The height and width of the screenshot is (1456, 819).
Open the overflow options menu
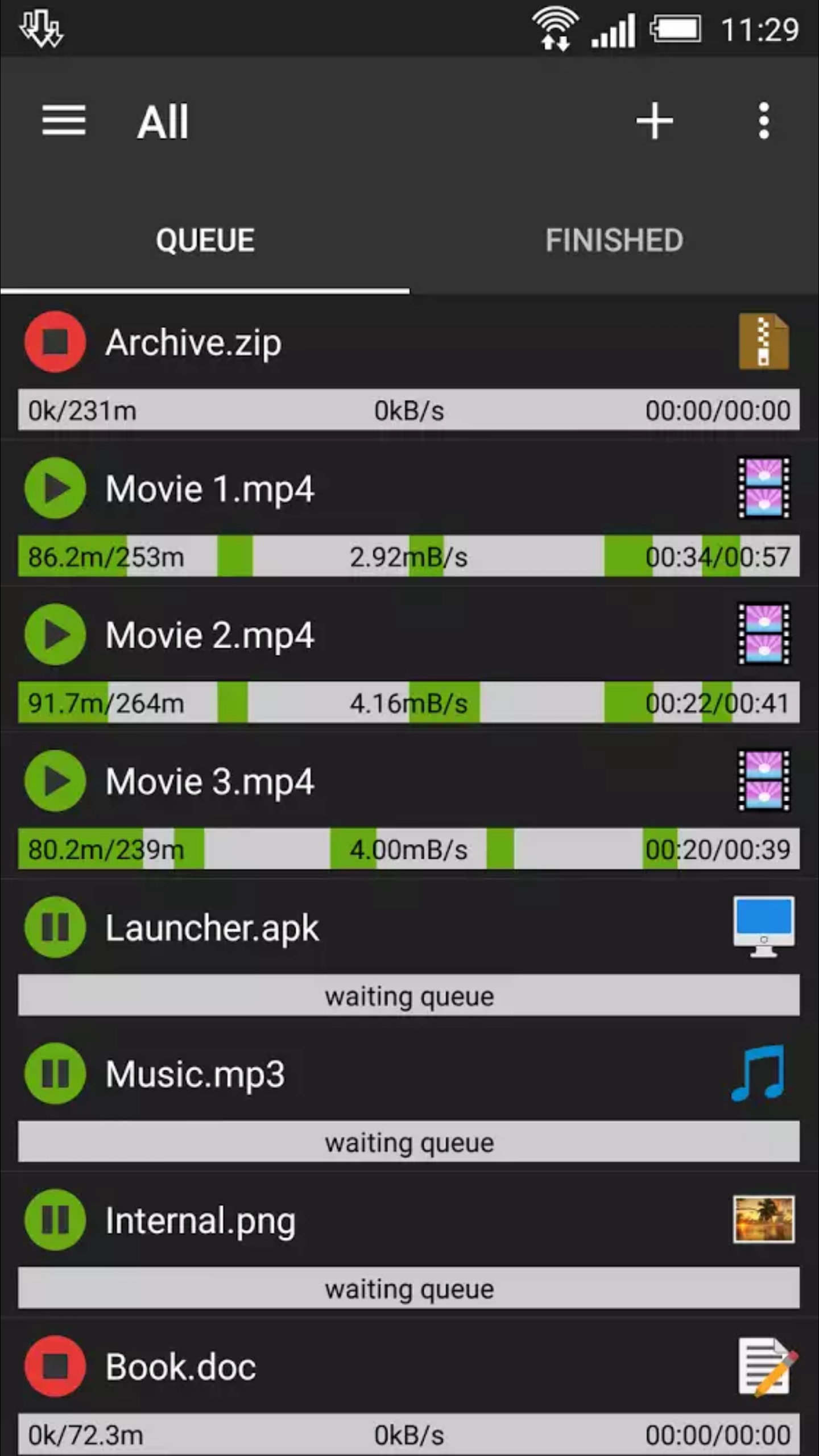tap(764, 121)
